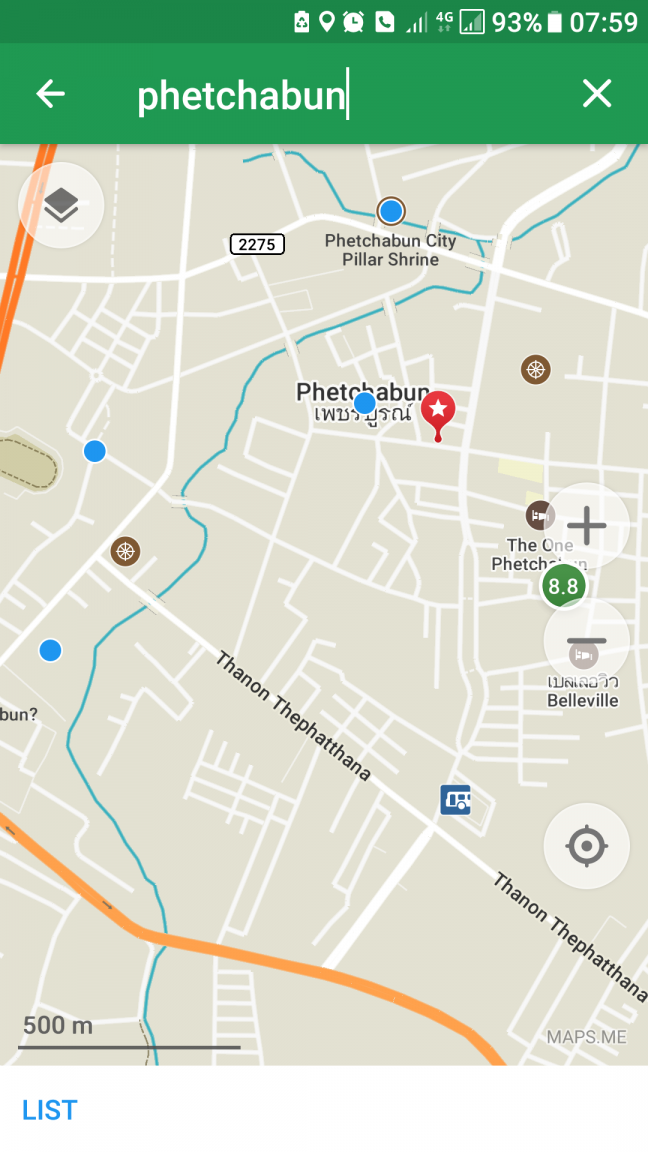Select the blue bus station marker

pyautogui.click(x=456, y=799)
